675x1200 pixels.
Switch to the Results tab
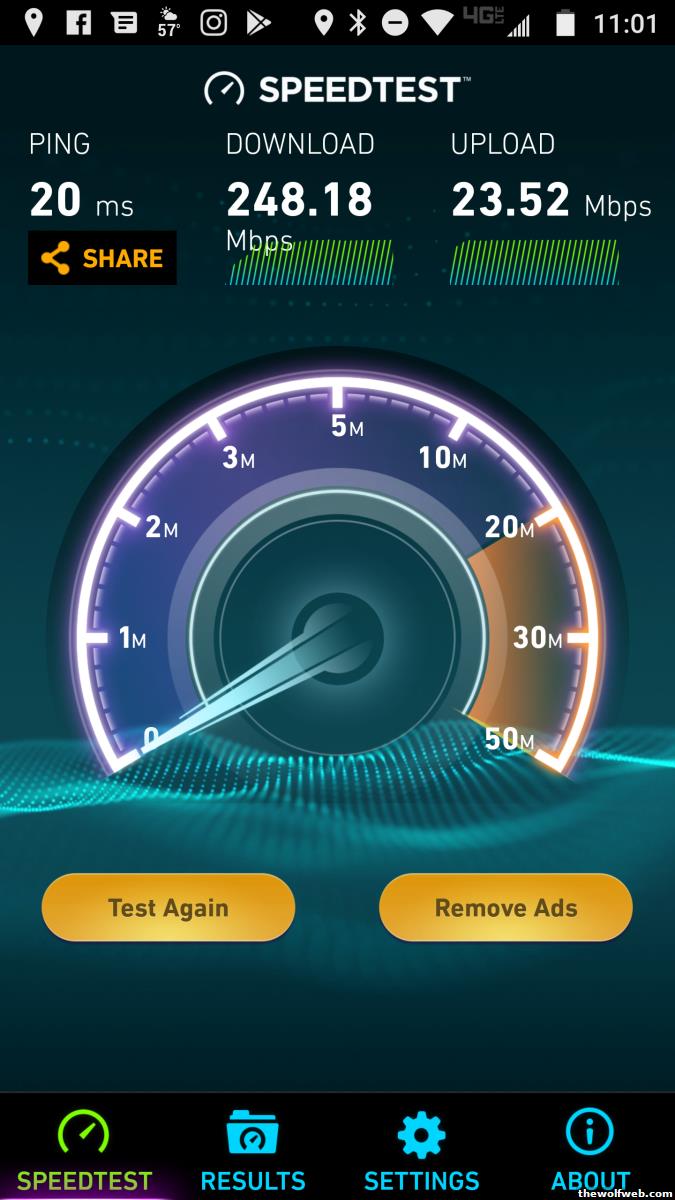253,1150
